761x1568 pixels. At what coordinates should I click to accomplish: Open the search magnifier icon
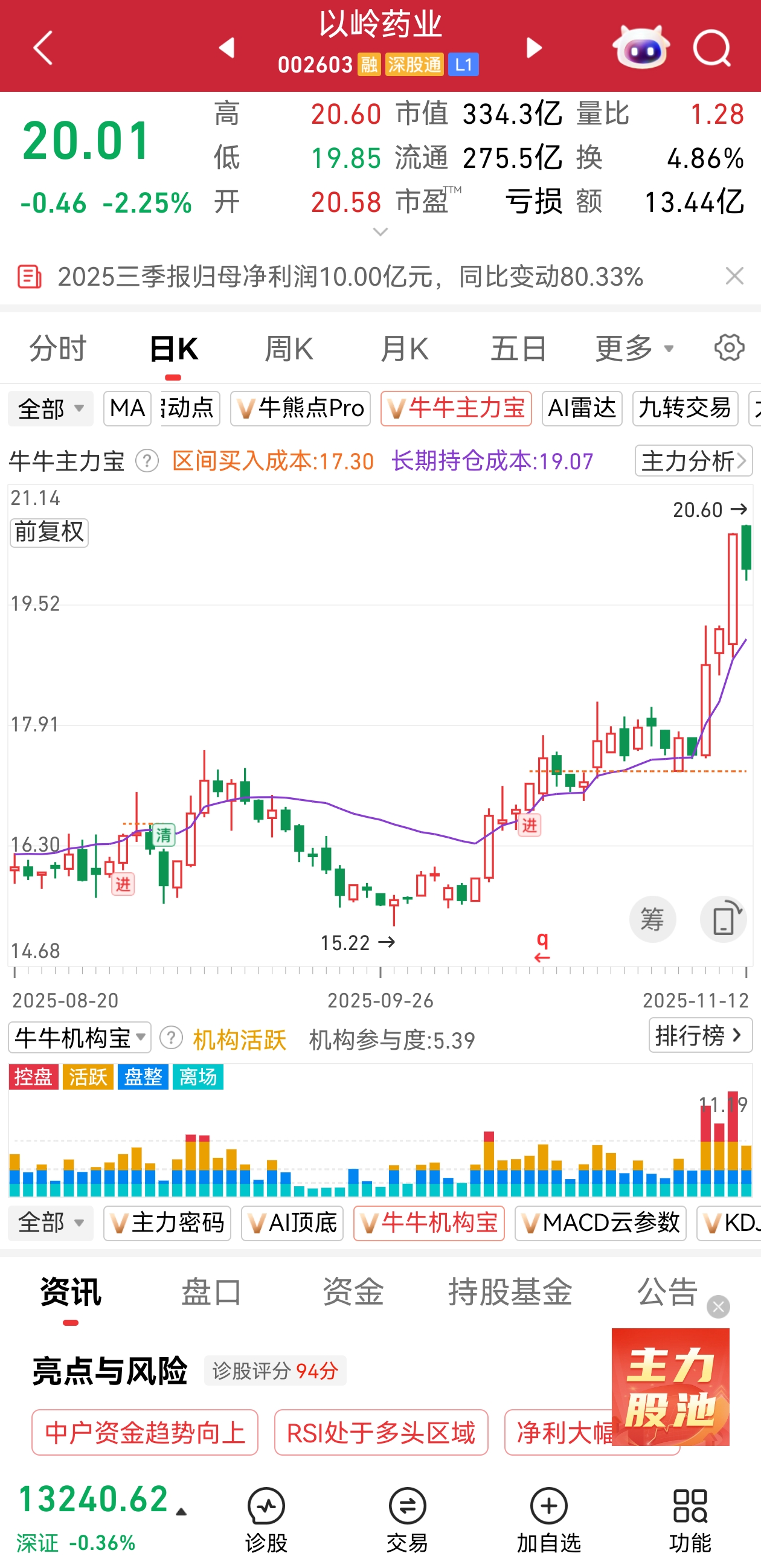711,48
